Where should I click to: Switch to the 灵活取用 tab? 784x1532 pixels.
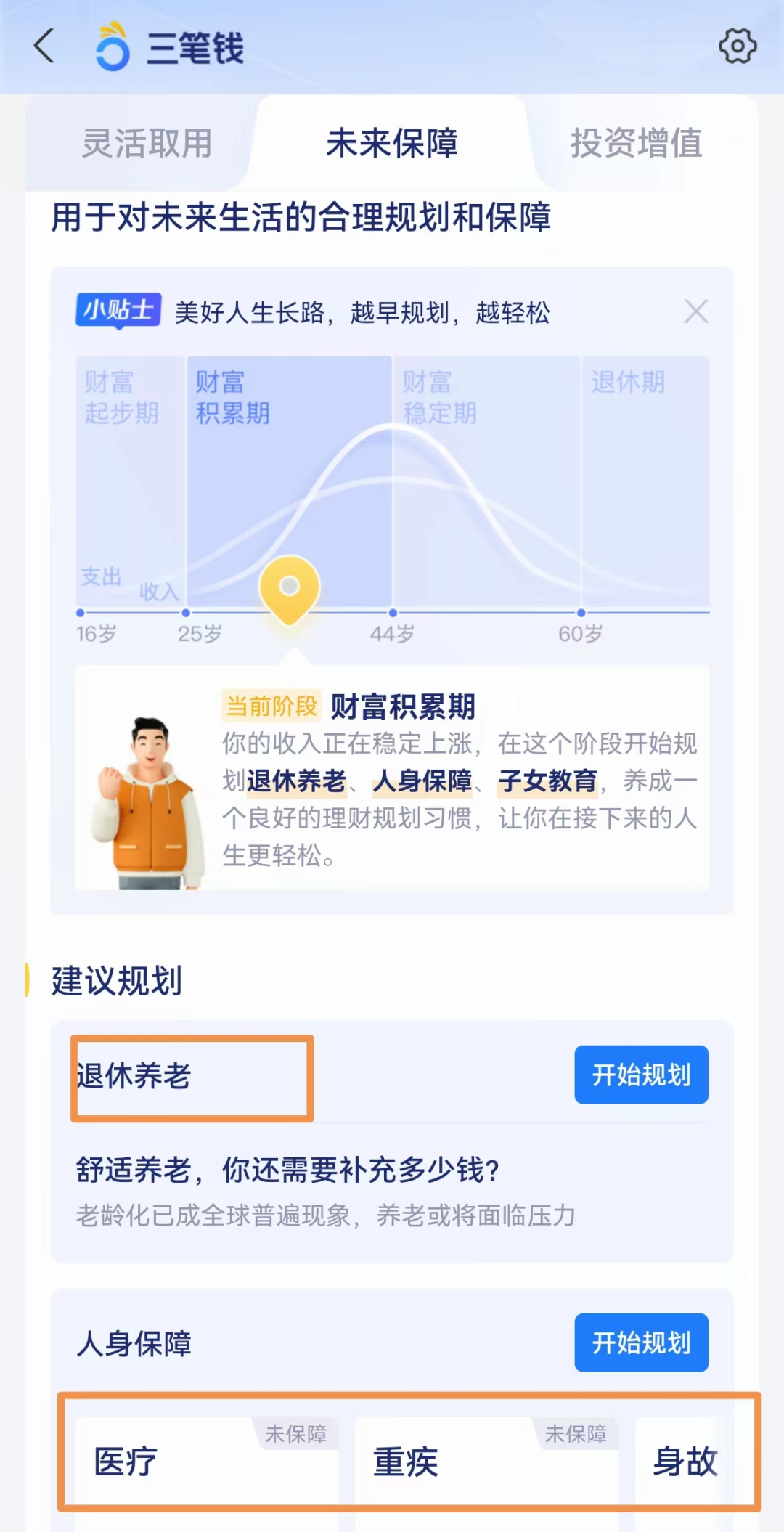[147, 143]
